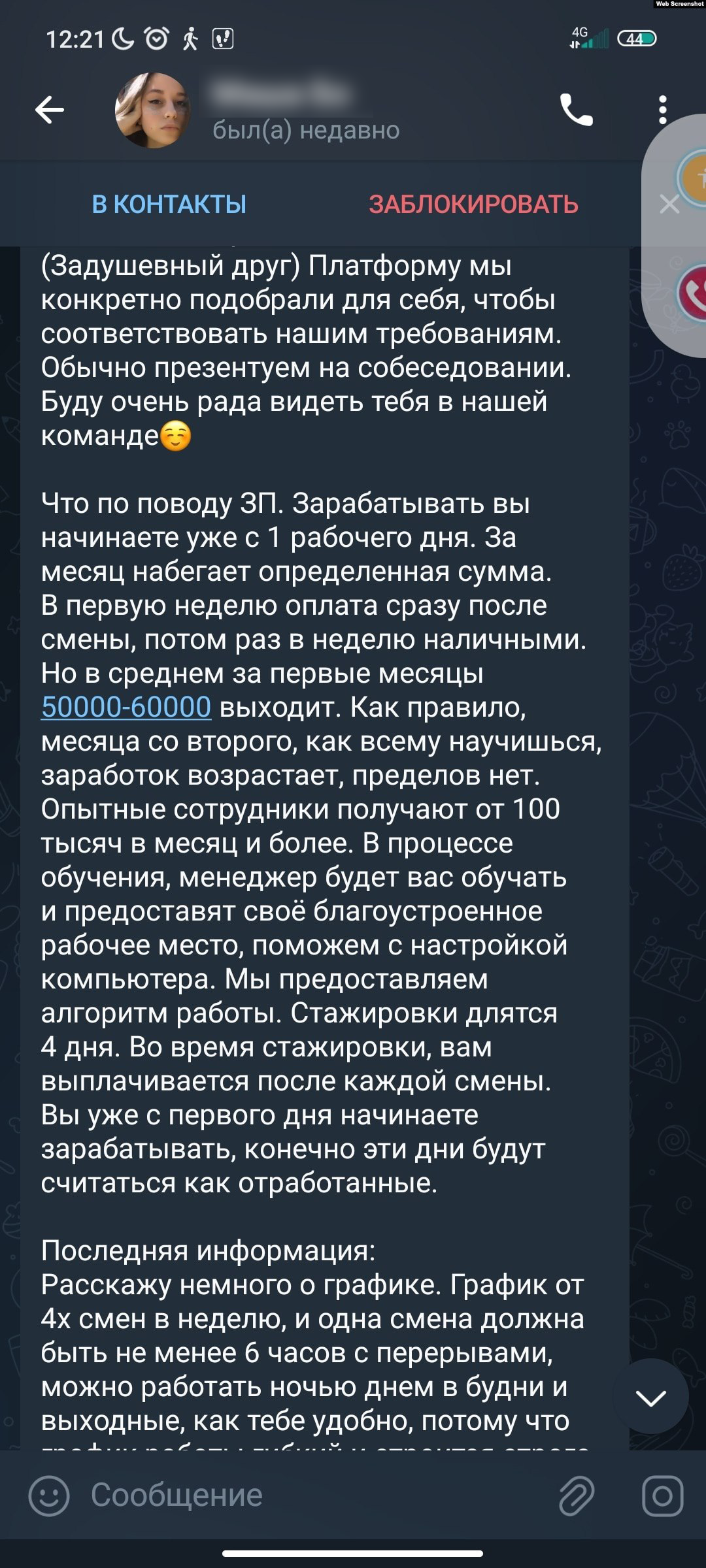Open the contact's profile photo
The height and width of the screenshot is (1568, 706).
(153, 110)
